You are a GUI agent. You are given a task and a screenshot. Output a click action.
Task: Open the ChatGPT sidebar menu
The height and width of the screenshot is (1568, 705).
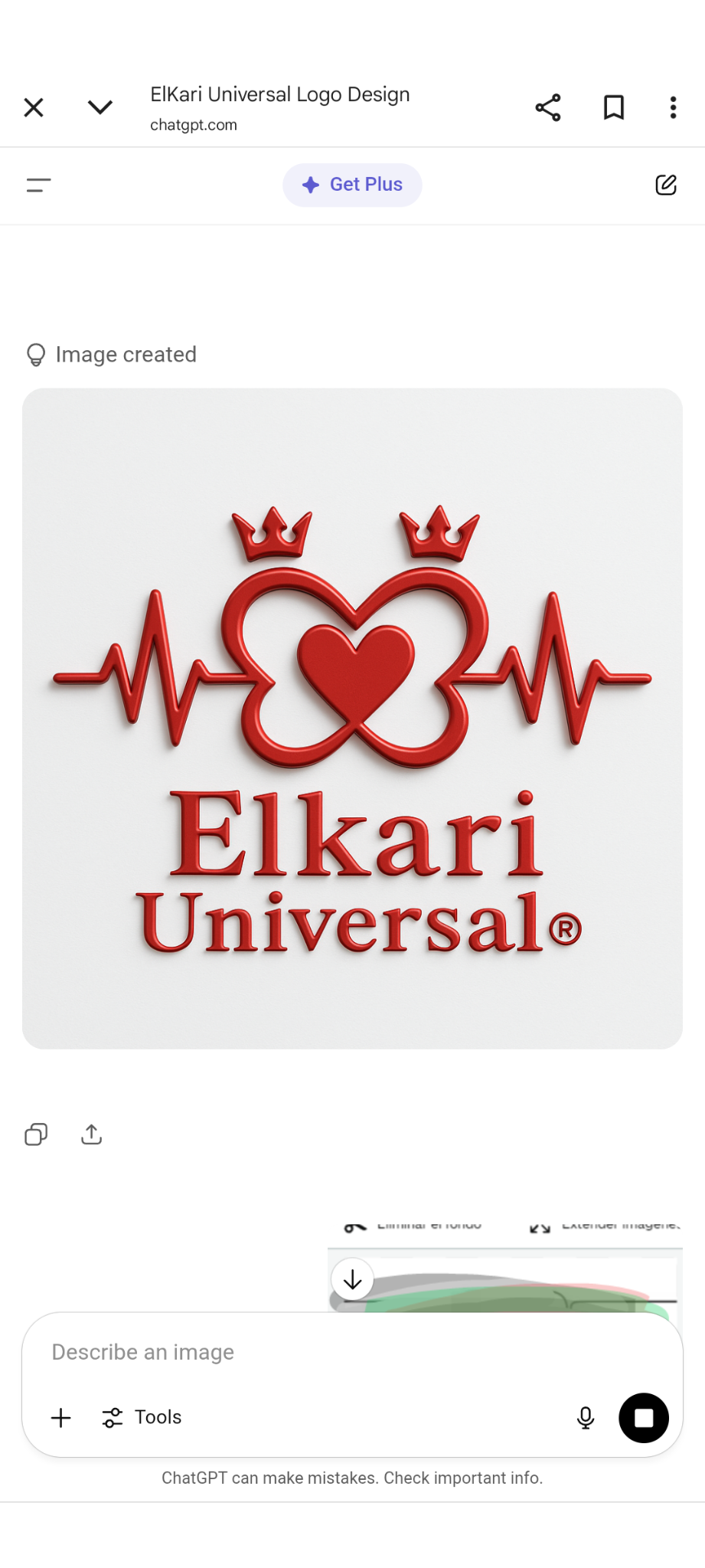pos(38,185)
